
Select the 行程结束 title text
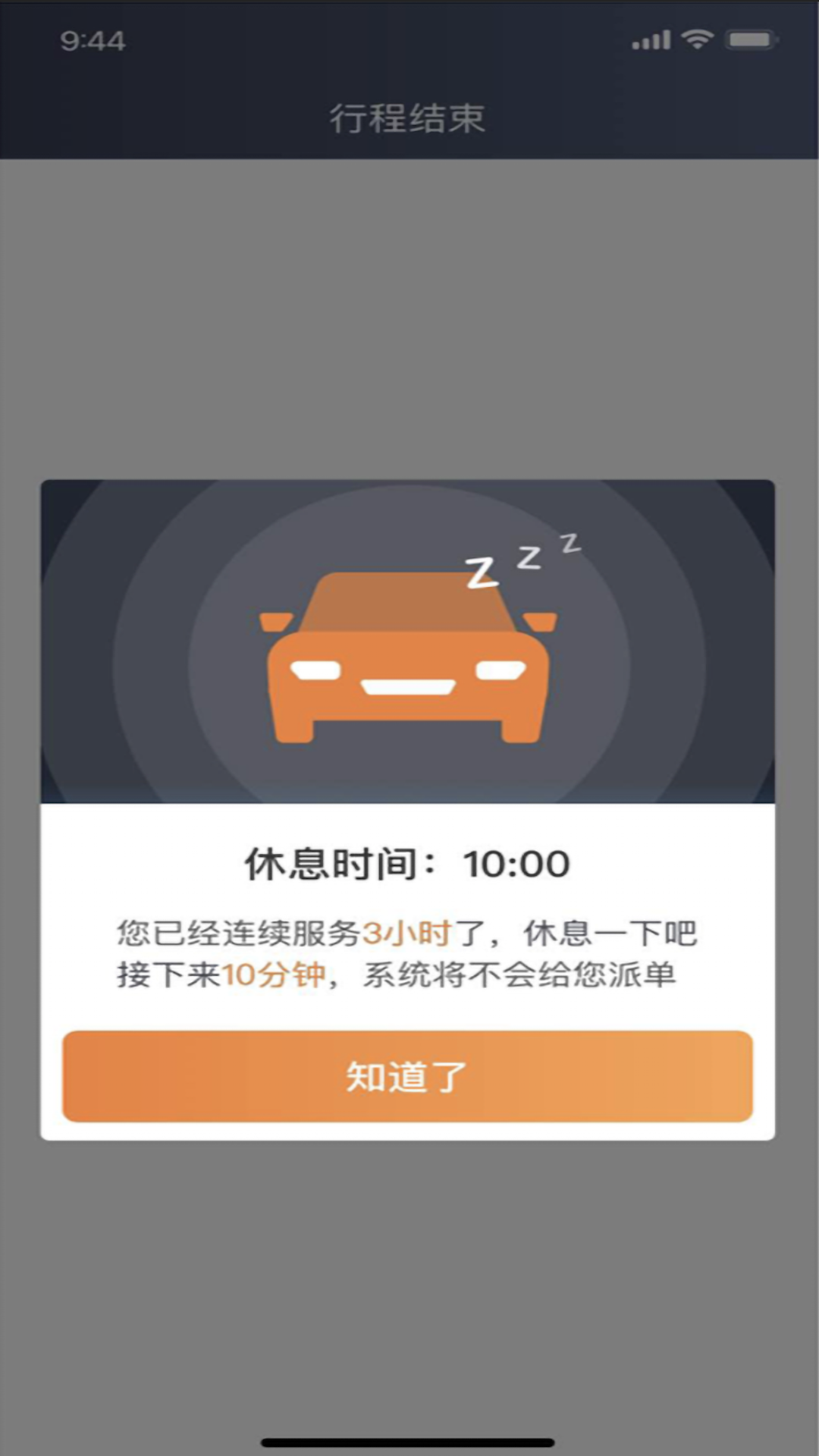tap(409, 119)
